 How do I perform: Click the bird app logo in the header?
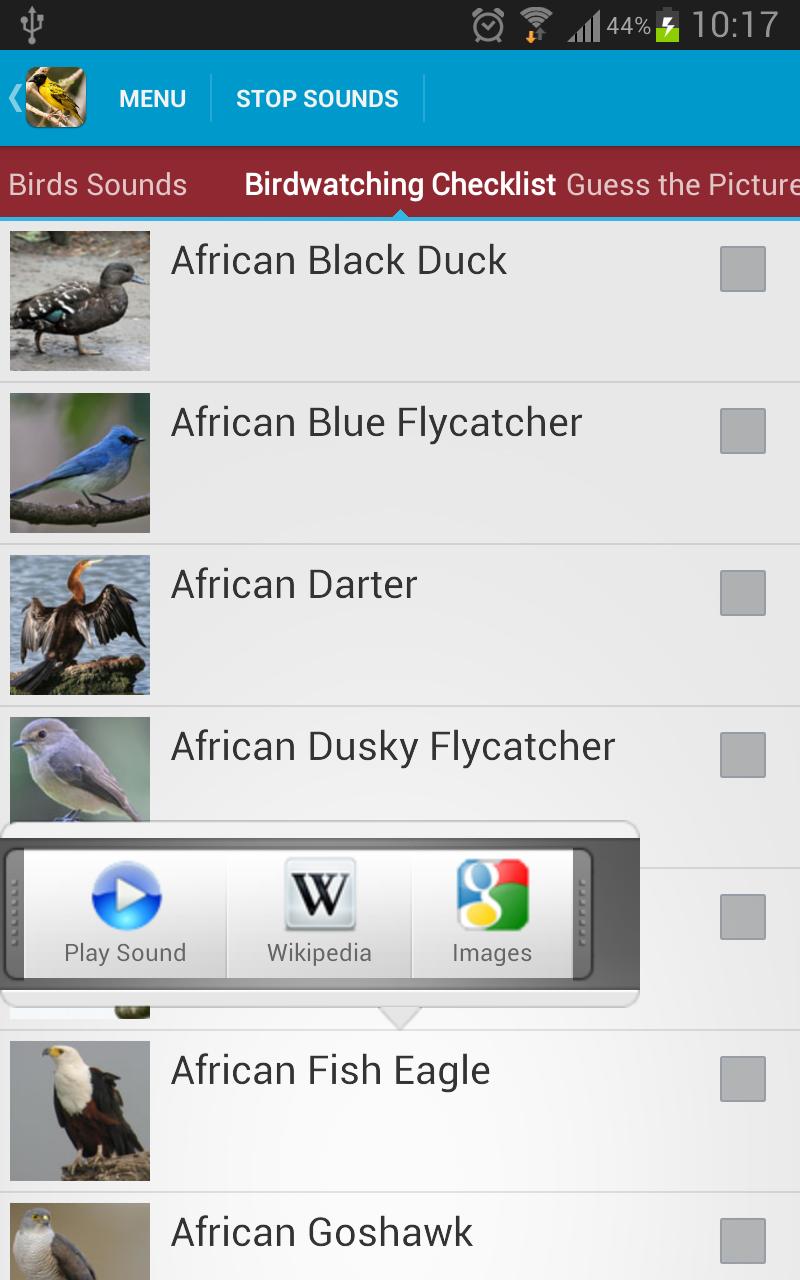55,98
